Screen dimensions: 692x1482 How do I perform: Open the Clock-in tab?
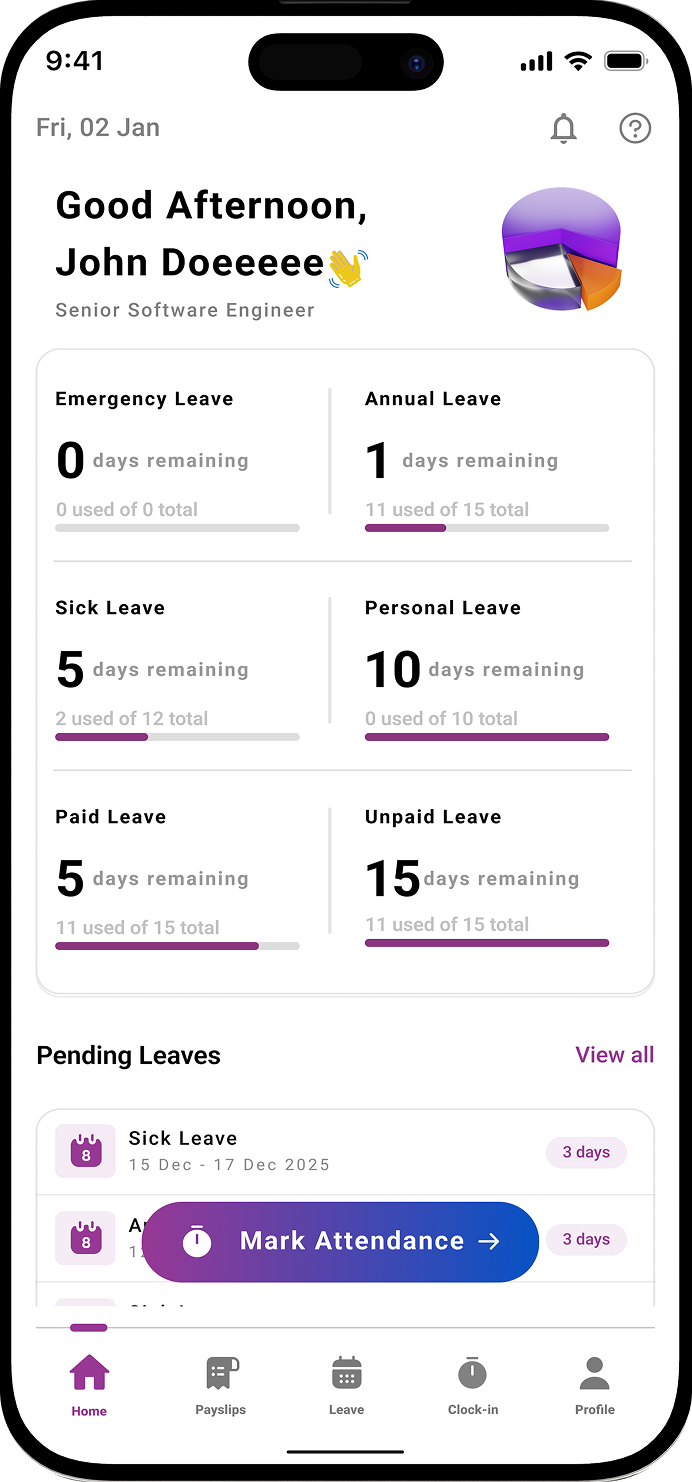coord(472,1385)
